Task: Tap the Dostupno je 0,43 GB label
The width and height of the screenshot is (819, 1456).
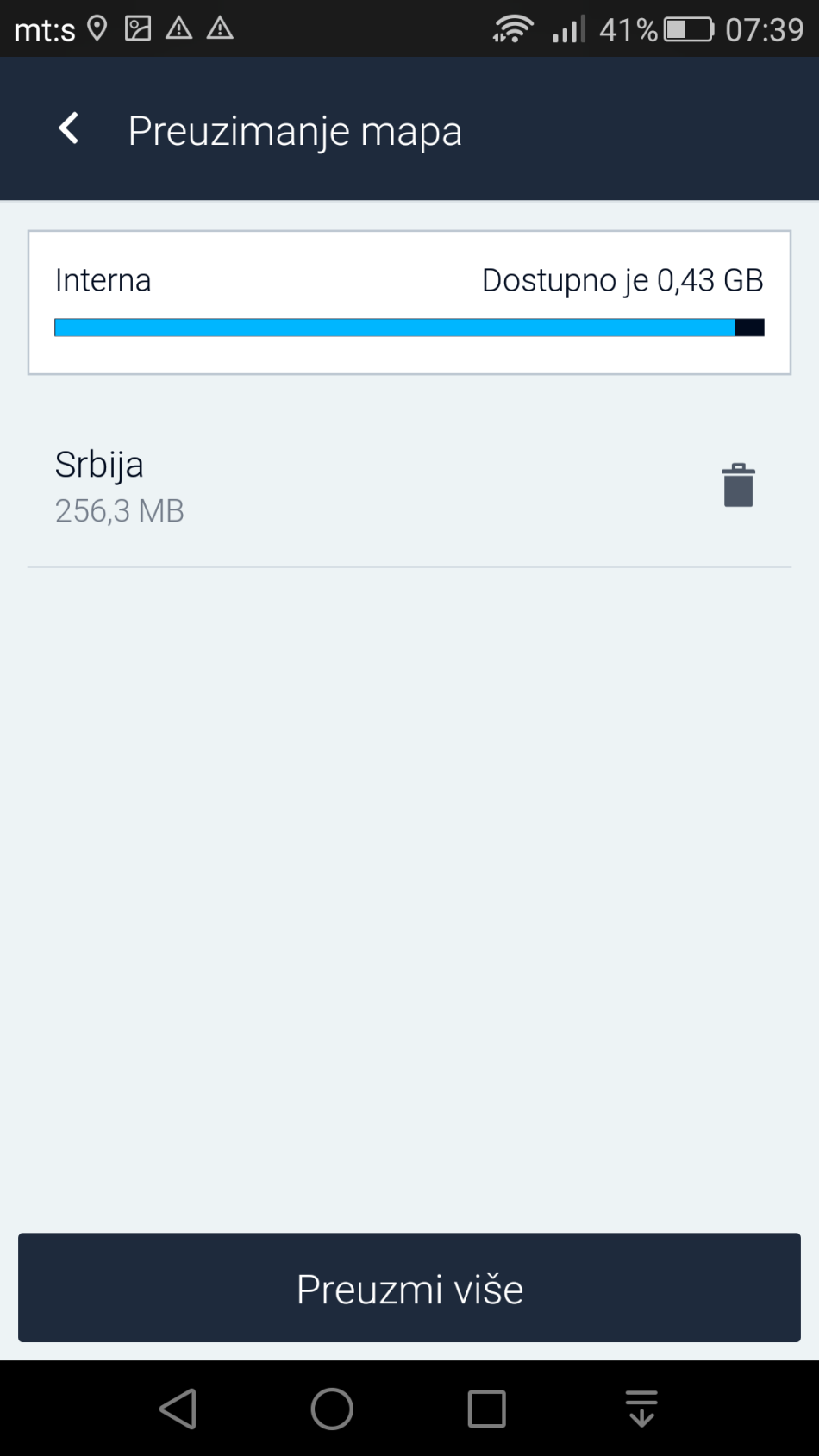Action: pyautogui.click(x=622, y=279)
